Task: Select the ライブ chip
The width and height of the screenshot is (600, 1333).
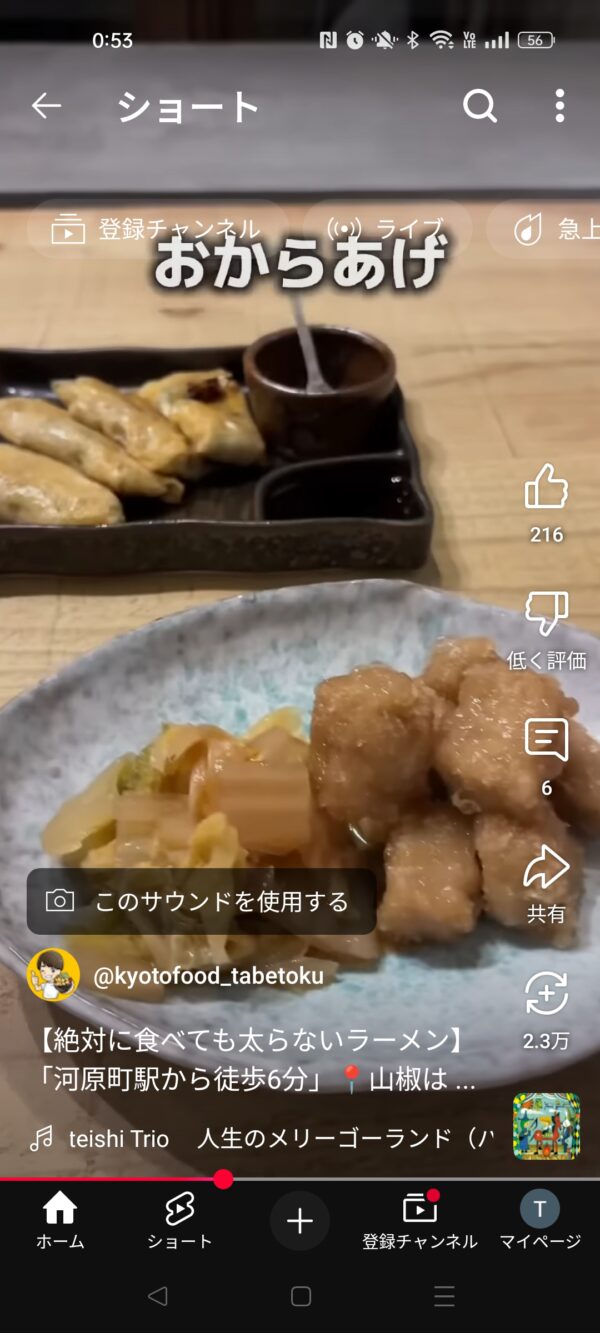Action: (386, 229)
